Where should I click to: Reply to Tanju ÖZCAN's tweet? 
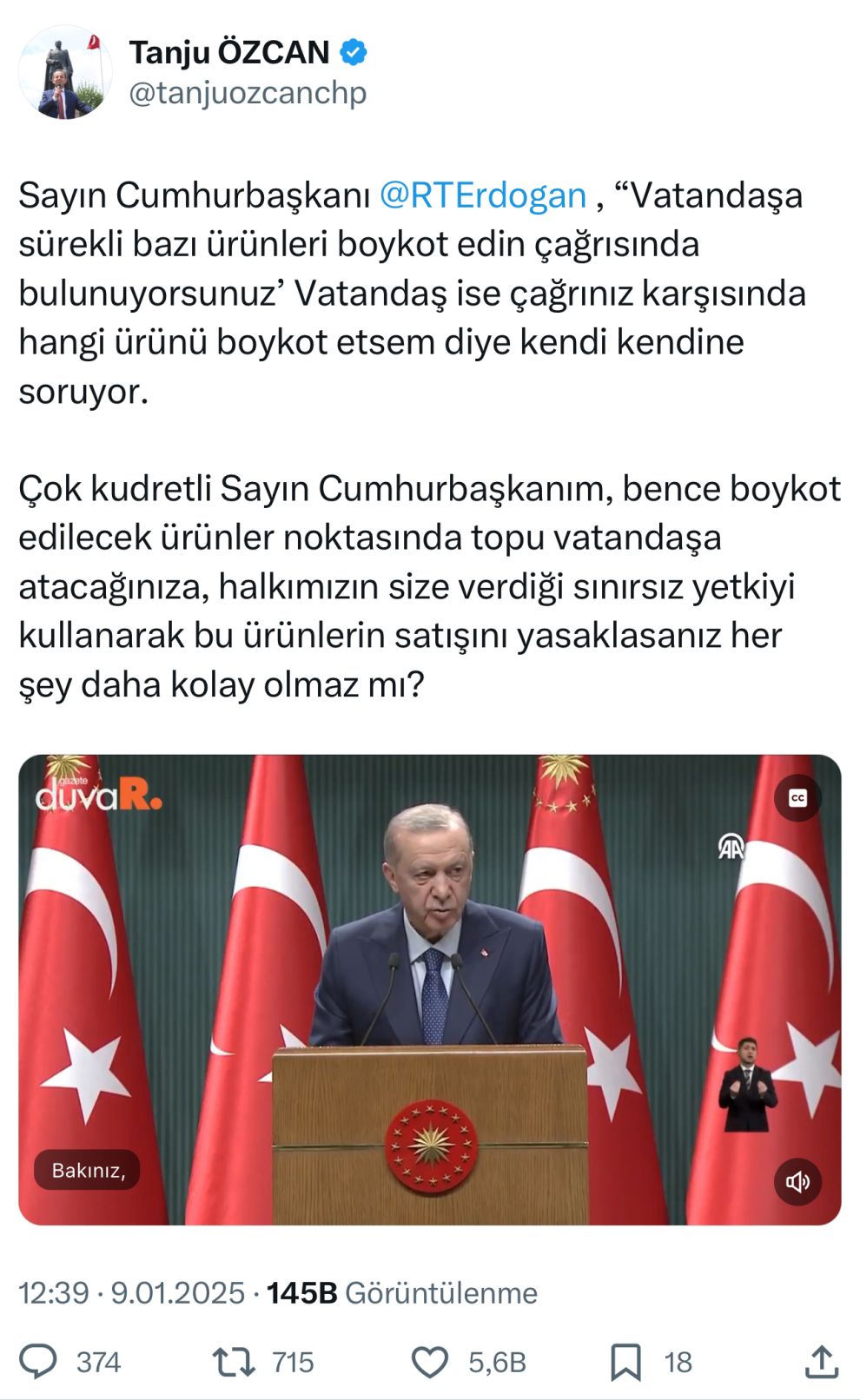pyautogui.click(x=39, y=1362)
